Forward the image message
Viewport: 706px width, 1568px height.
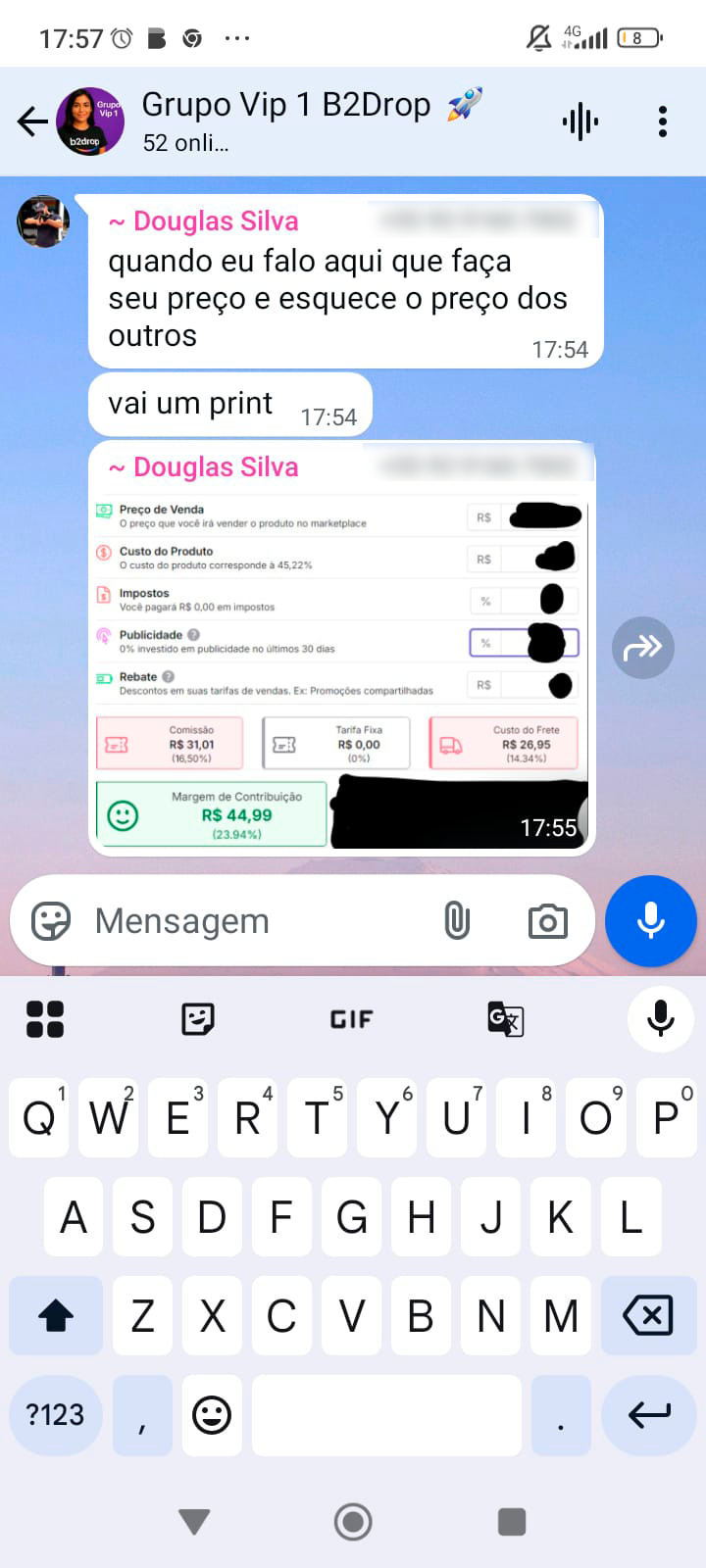coord(642,647)
